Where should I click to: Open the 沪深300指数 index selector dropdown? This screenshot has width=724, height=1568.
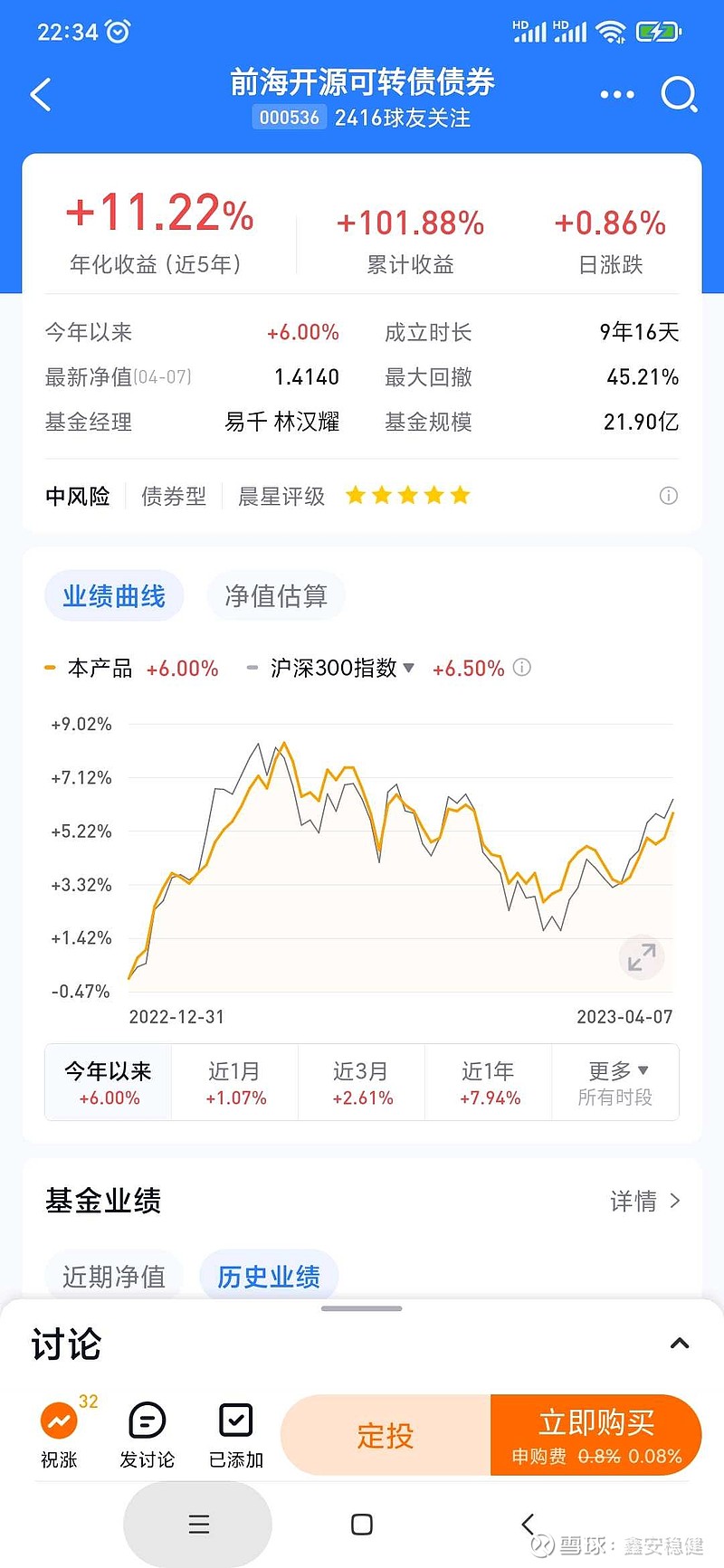pyautogui.click(x=409, y=668)
